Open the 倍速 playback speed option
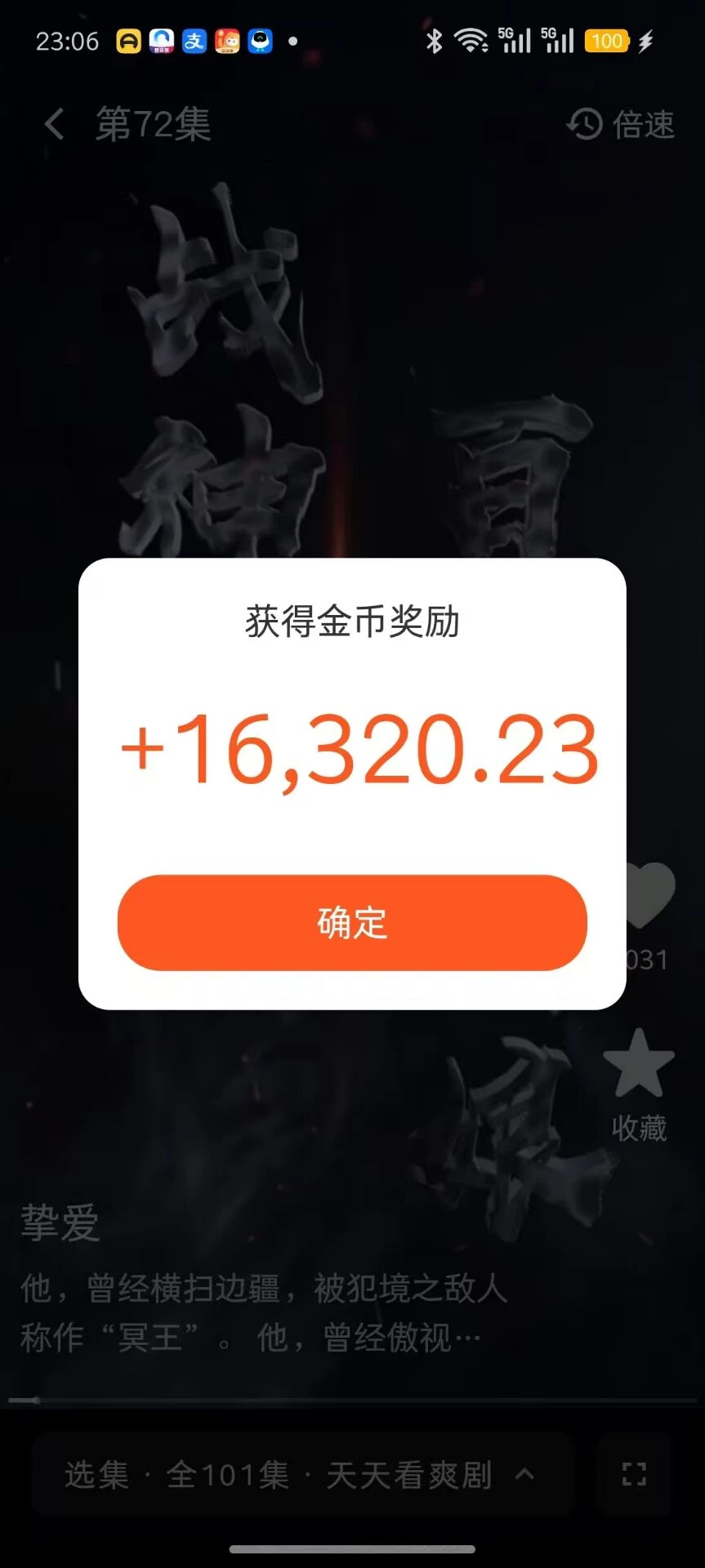This screenshot has width=705, height=1568. coord(622,125)
